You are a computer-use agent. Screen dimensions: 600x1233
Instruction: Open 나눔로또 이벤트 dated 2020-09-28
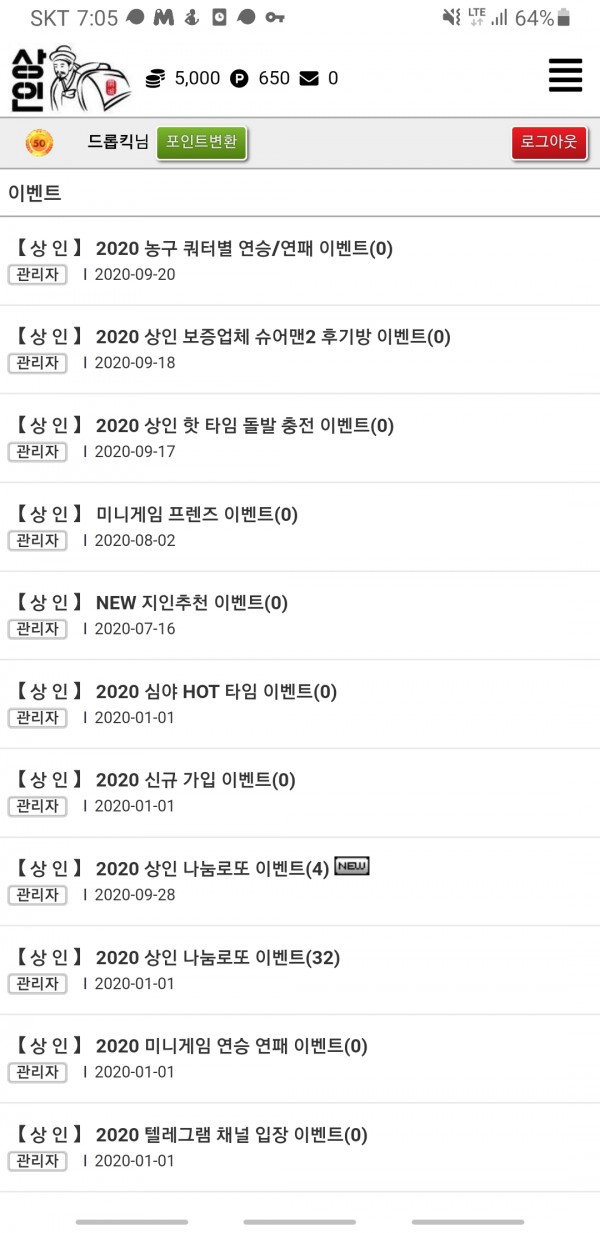212,869
